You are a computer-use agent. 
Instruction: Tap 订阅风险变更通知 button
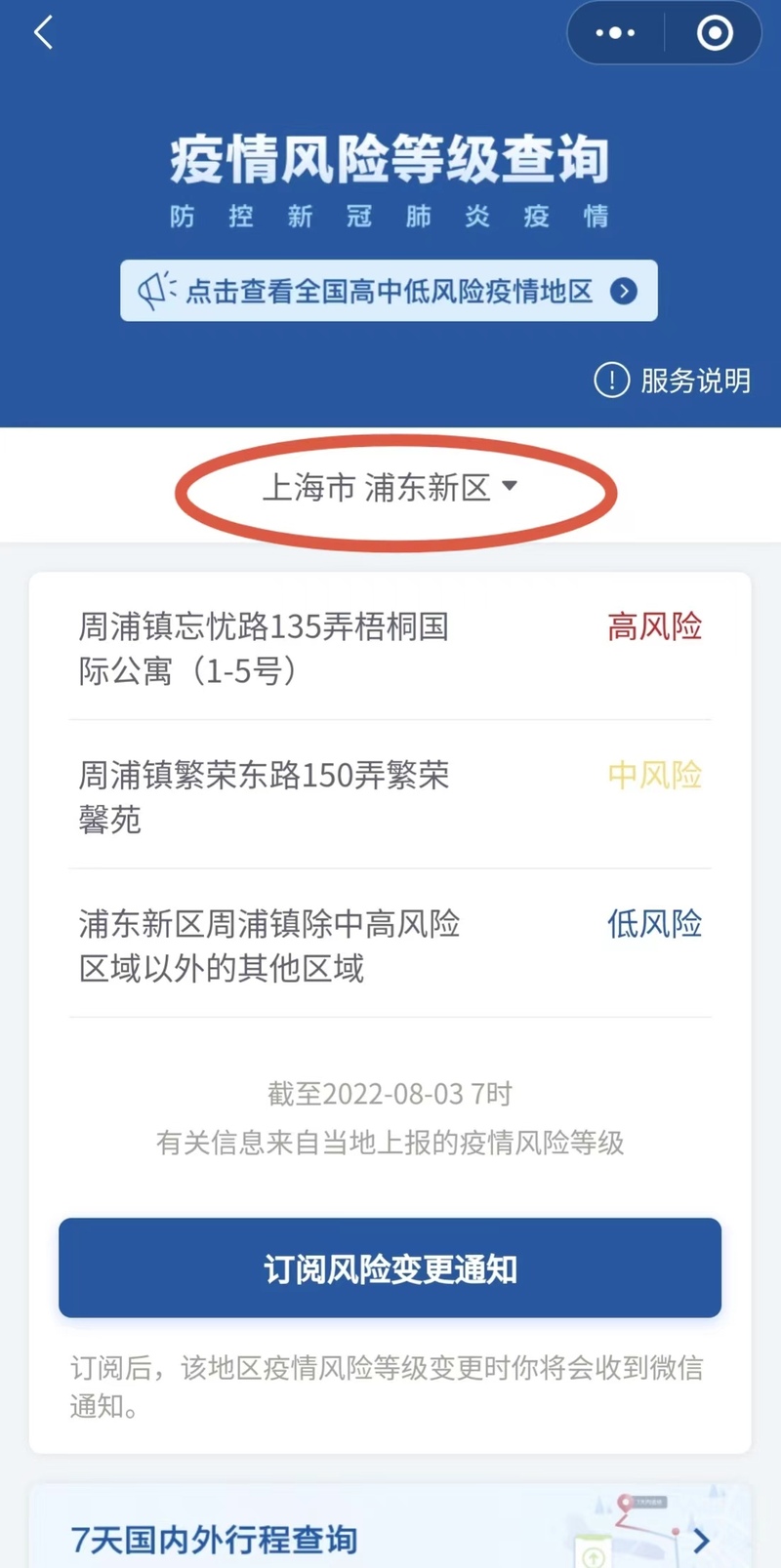tap(390, 1267)
